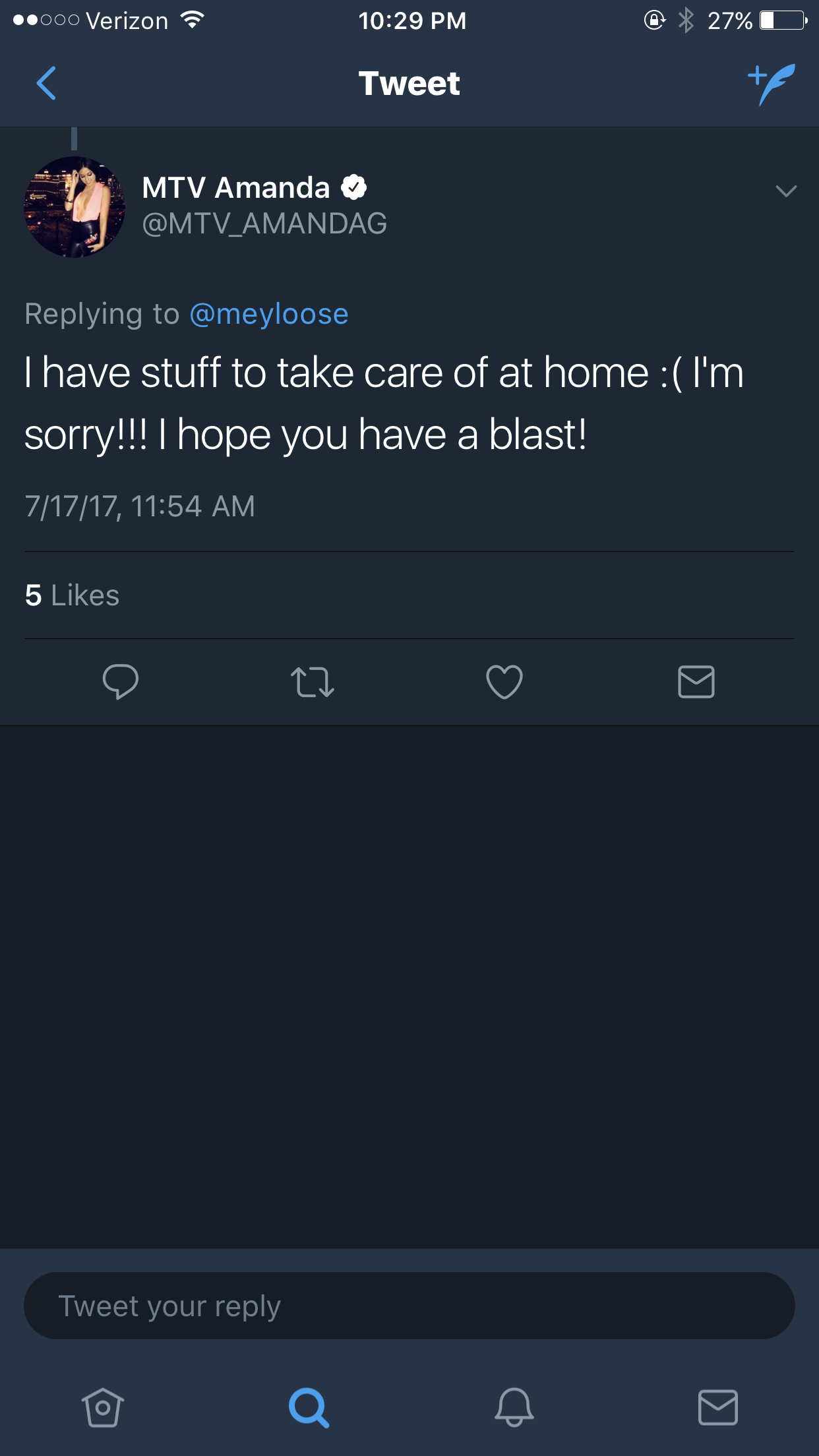Open the @meyloose profile link

point(269,314)
